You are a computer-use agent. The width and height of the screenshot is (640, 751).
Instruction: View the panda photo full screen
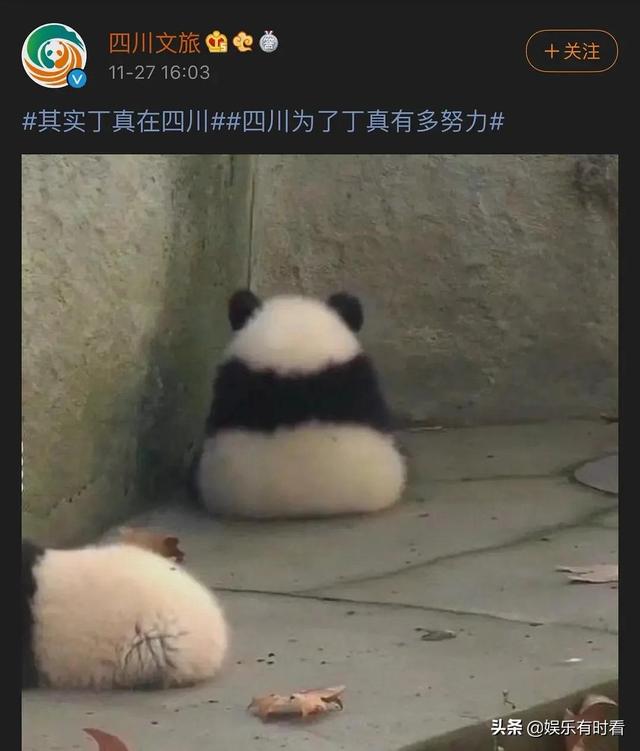(x=320, y=450)
